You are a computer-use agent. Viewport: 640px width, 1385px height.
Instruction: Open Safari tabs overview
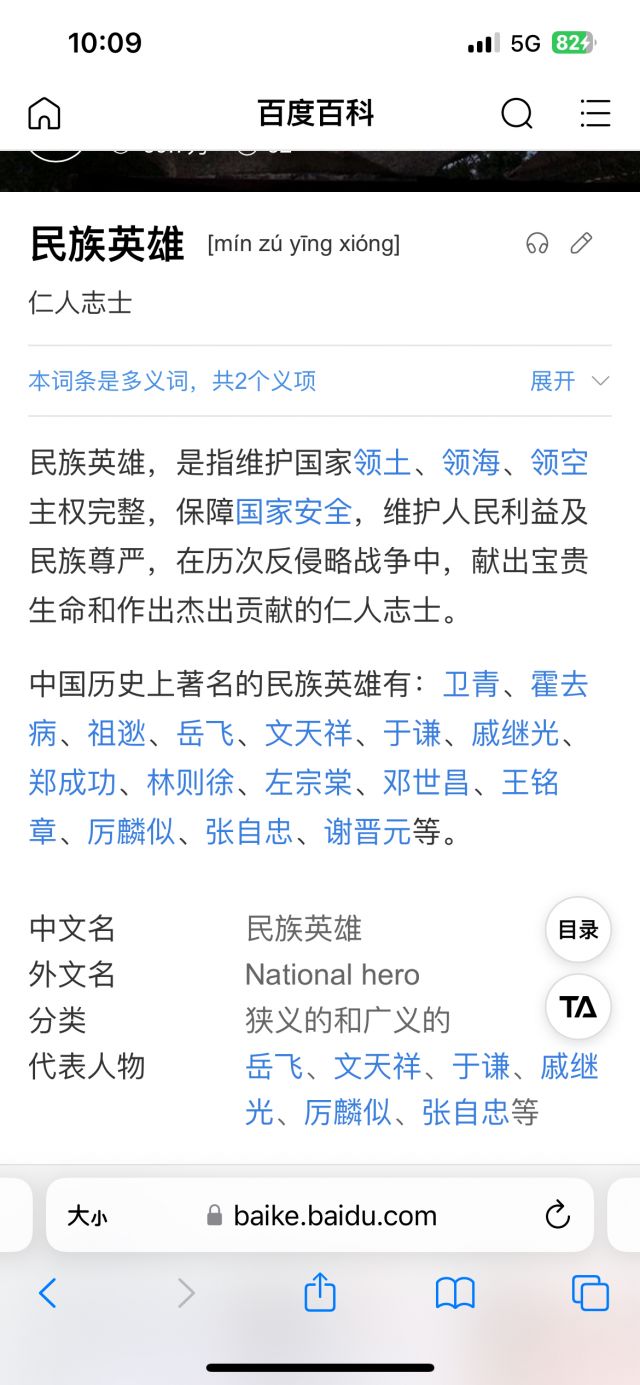pyautogui.click(x=590, y=1293)
